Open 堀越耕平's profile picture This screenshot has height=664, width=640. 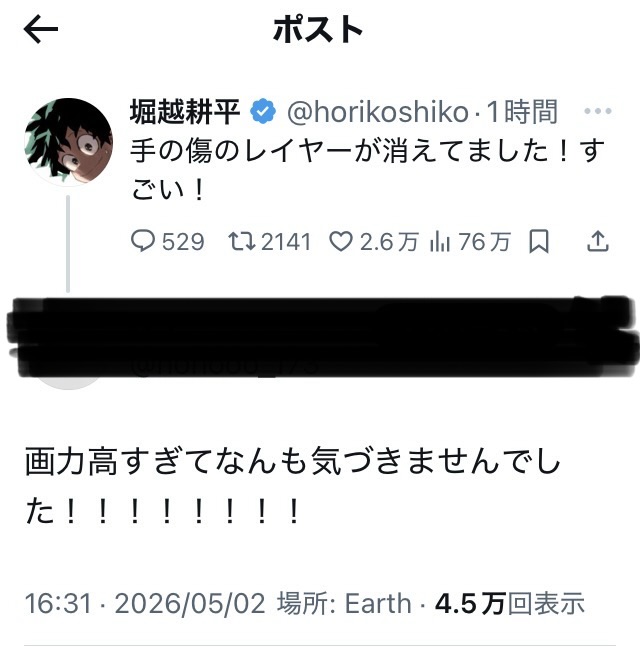[x=69, y=142]
